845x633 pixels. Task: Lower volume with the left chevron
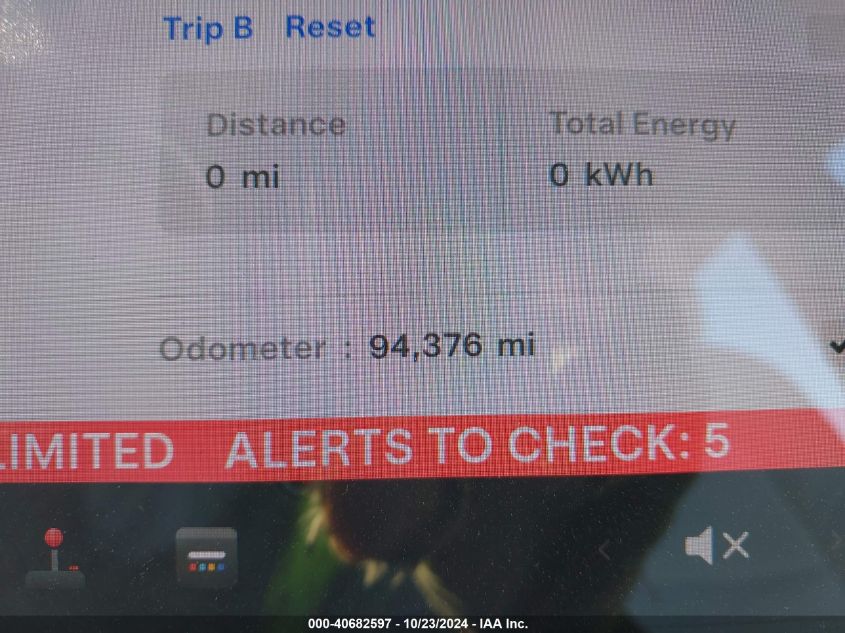(604, 549)
